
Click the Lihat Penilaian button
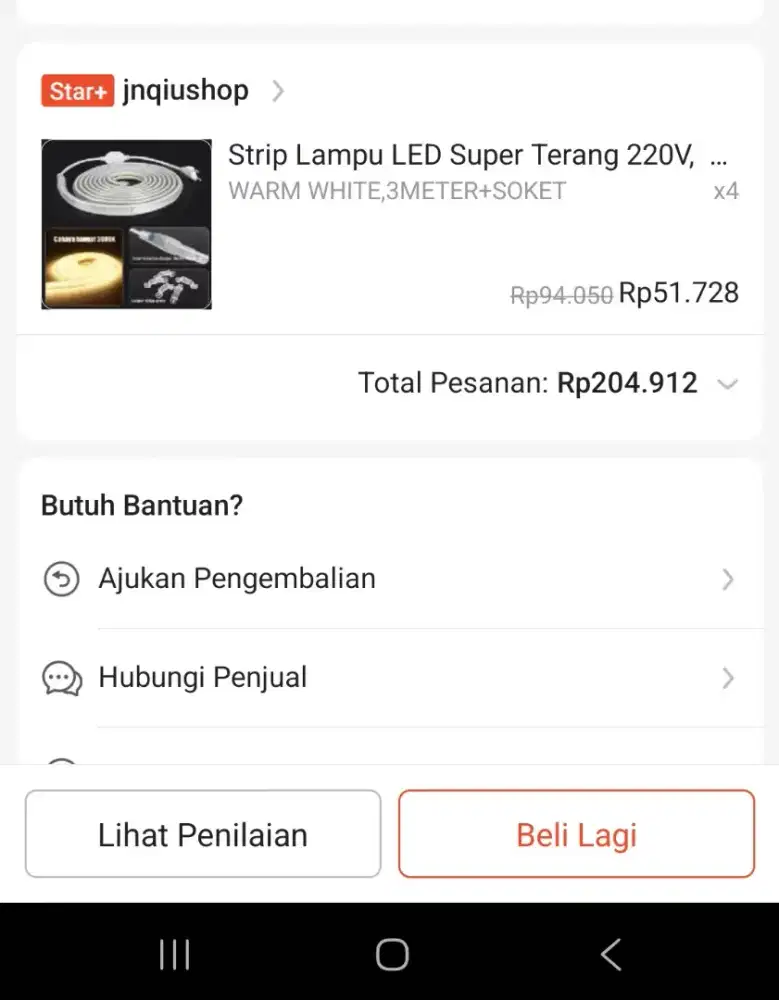(202, 834)
